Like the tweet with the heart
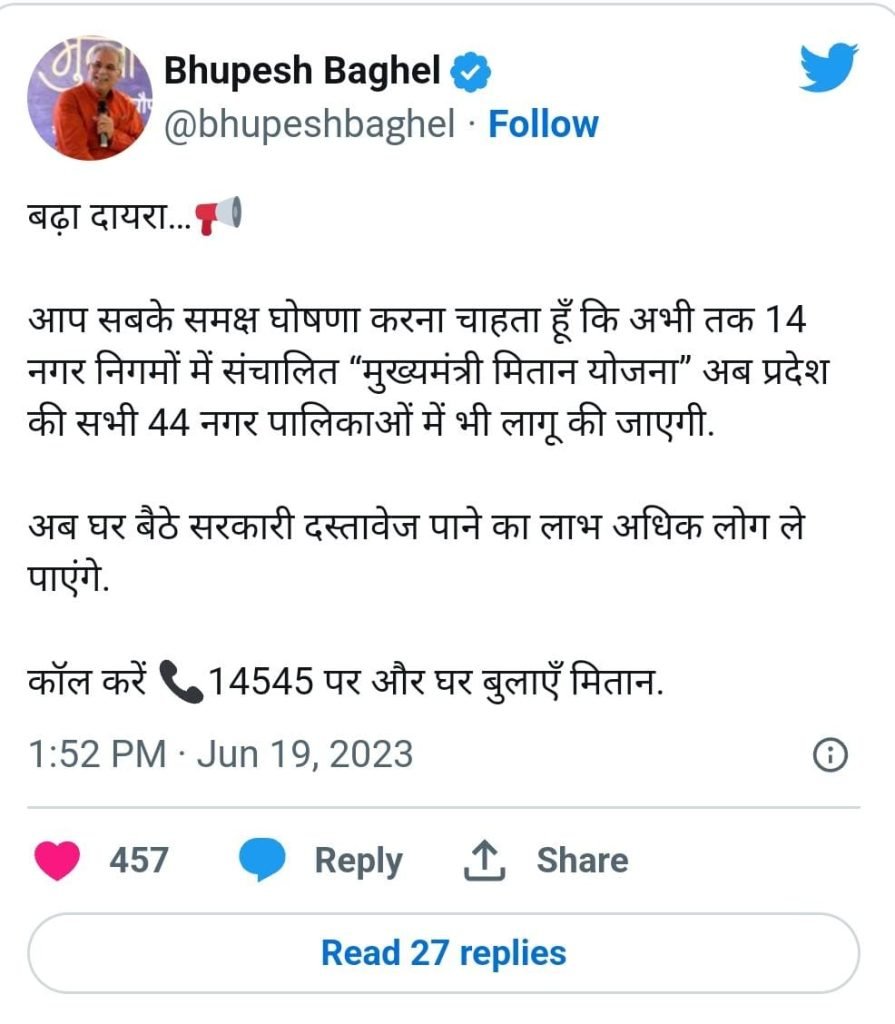The height and width of the screenshot is (1024, 895). (57, 860)
